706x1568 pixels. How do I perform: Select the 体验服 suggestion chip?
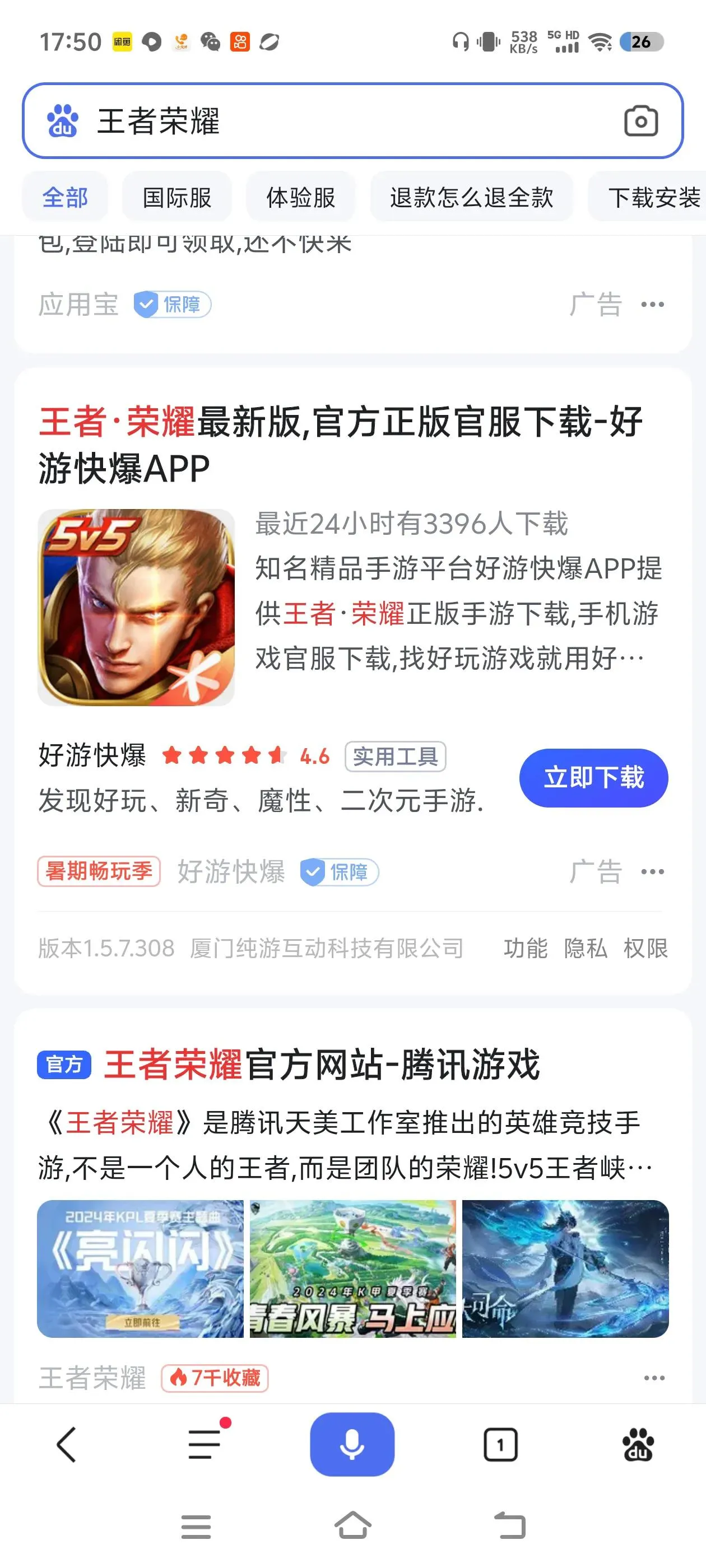300,197
